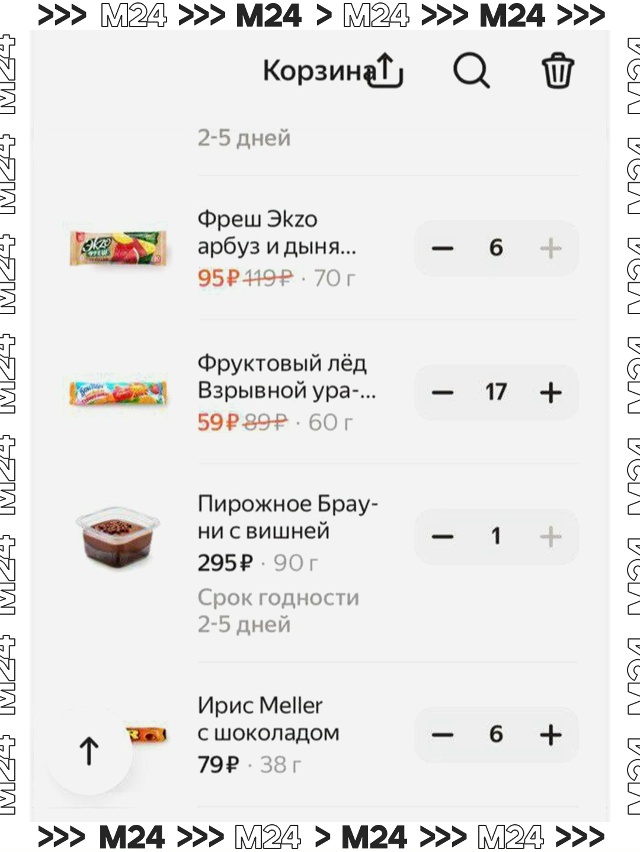Add one more Ирис Meller с шоколадом
Viewport: 640px width, 852px height.
[551, 735]
